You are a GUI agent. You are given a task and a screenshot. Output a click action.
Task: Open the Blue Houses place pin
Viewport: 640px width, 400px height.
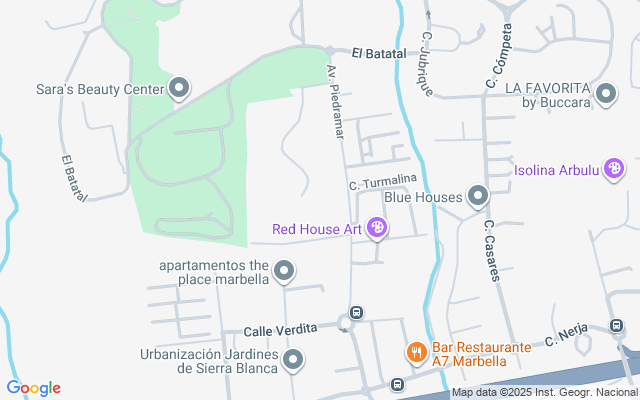(x=478, y=197)
